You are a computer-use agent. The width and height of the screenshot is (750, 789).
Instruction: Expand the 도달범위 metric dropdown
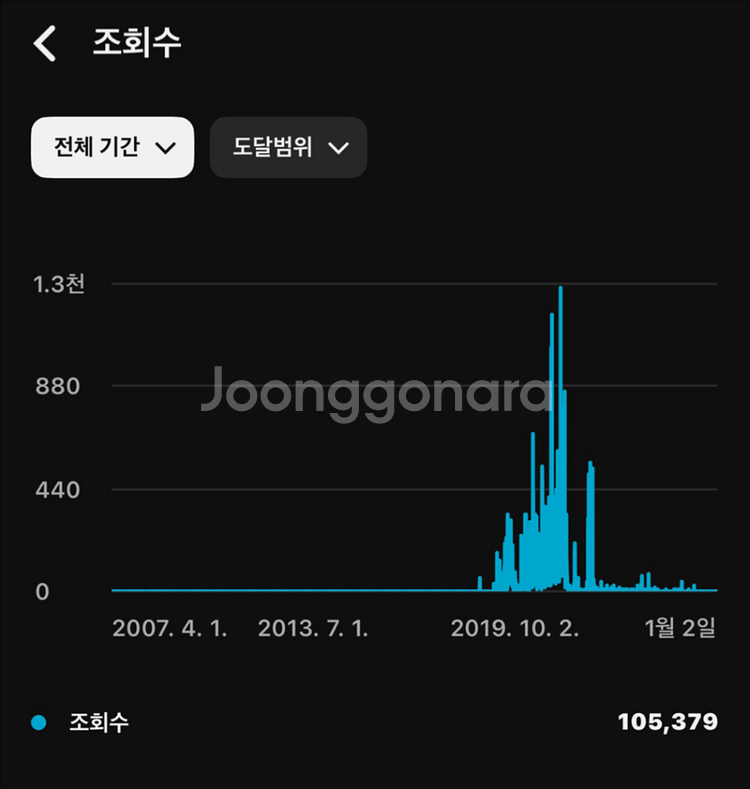288,148
